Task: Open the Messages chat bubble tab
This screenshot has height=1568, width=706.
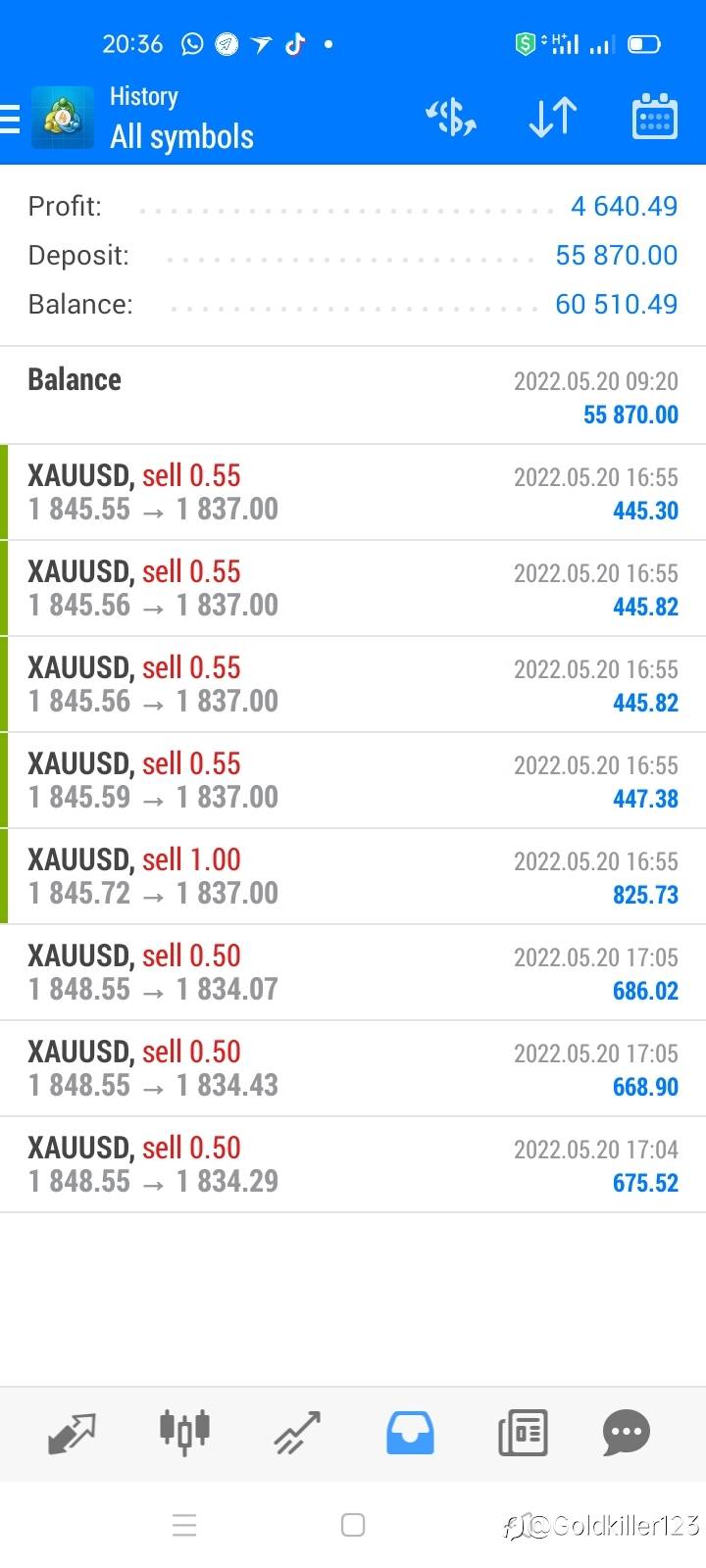Action: [x=627, y=1433]
